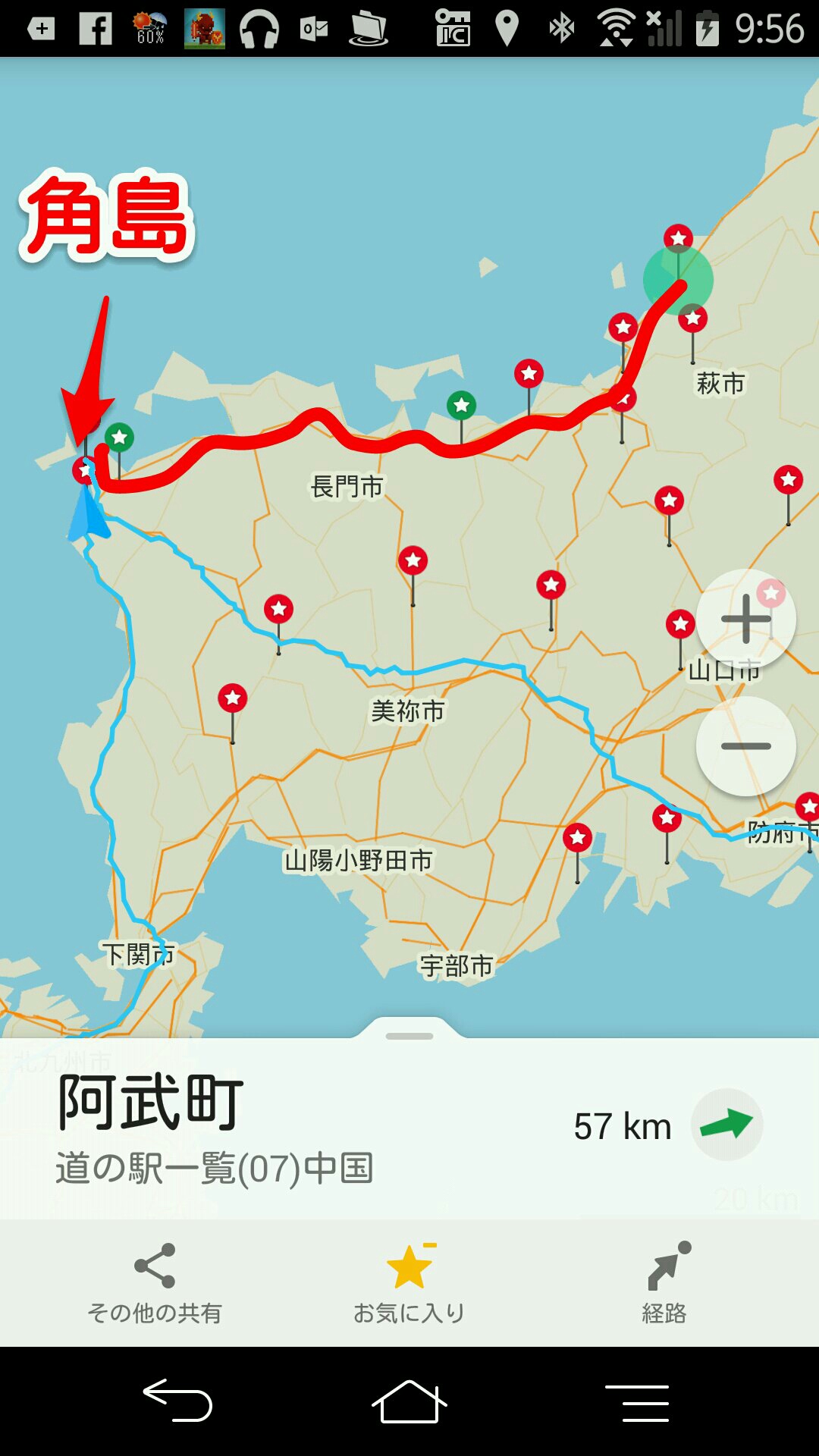This screenshot has width=819, height=1456.
Task: Return to the home screen
Action: [x=409, y=1400]
